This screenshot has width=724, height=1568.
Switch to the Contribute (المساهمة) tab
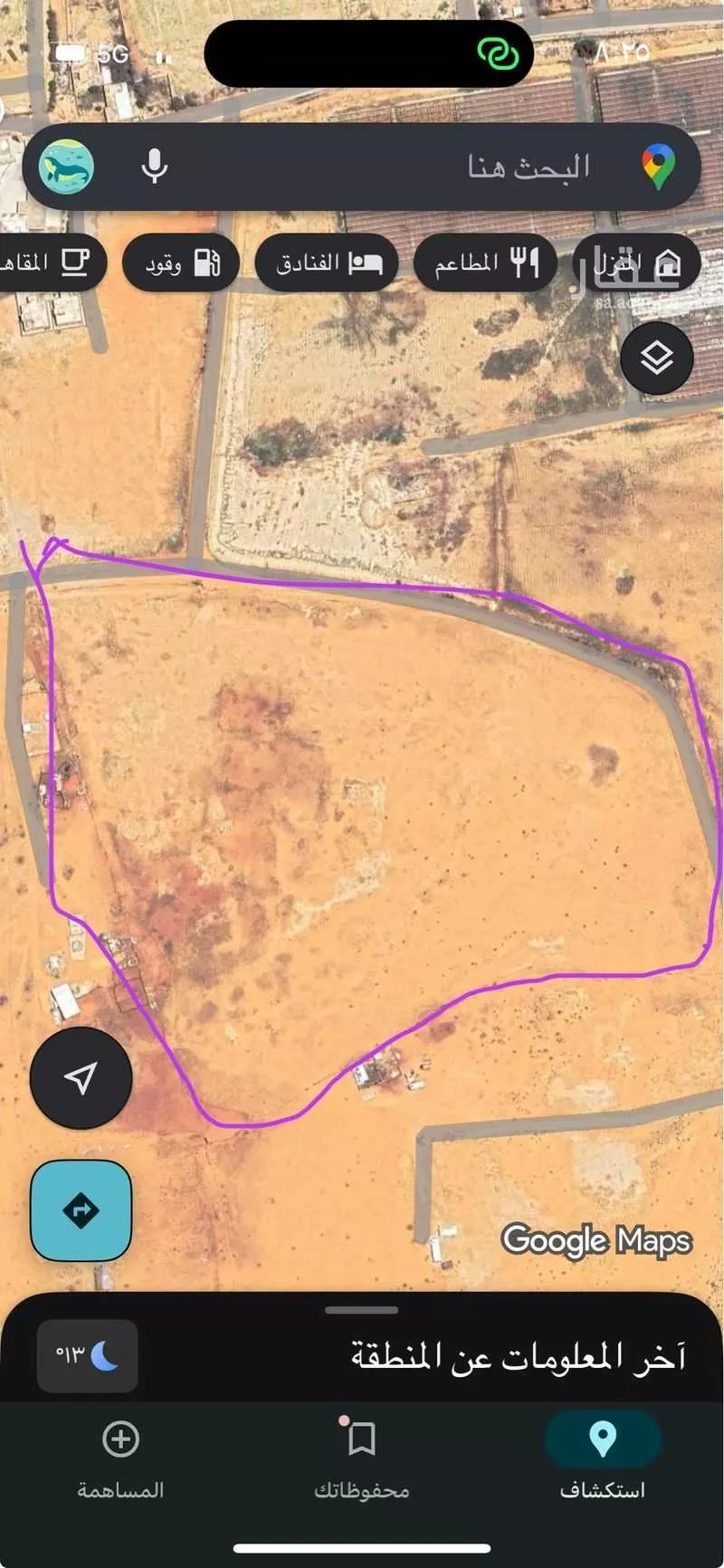[x=120, y=1458]
